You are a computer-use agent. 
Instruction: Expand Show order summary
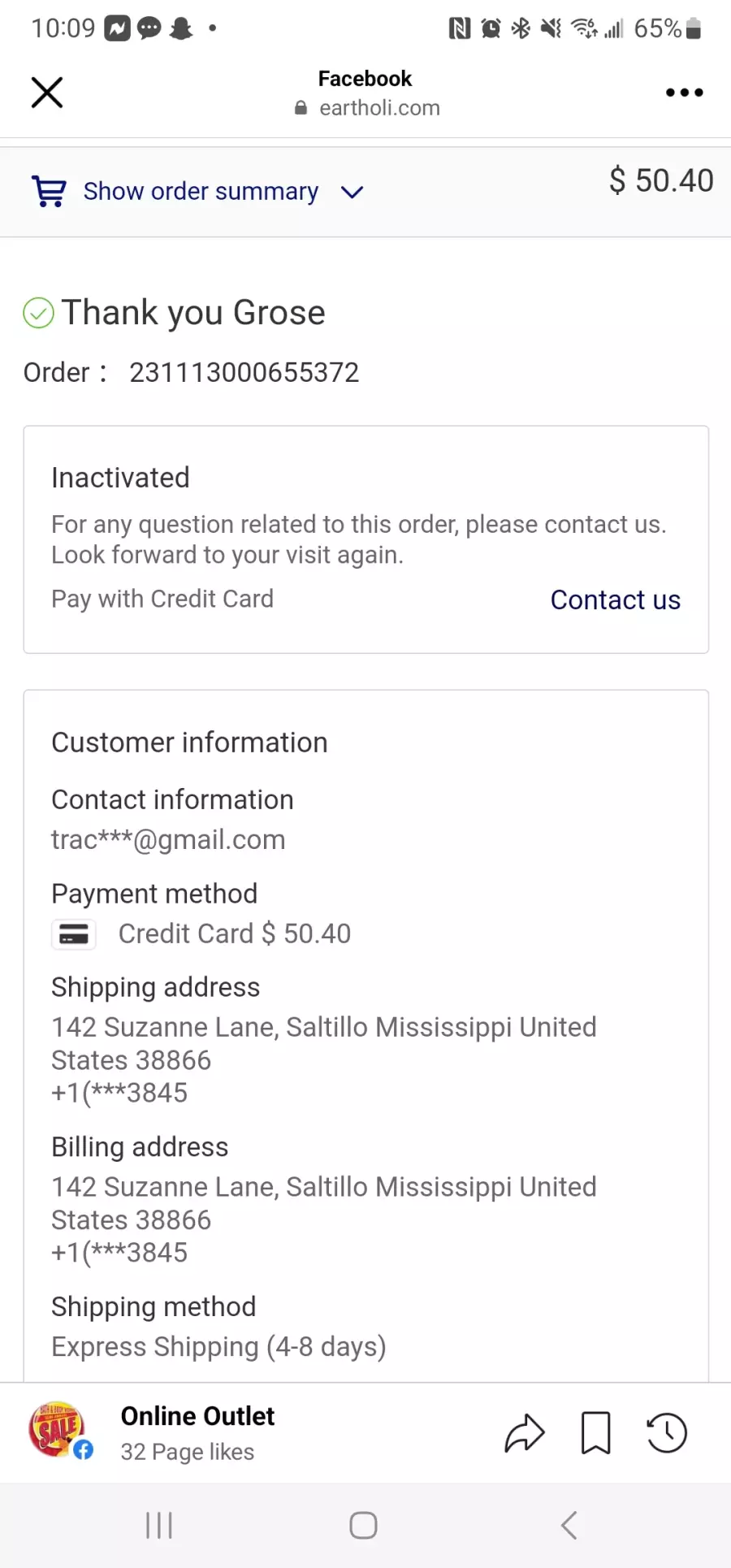[198, 192]
